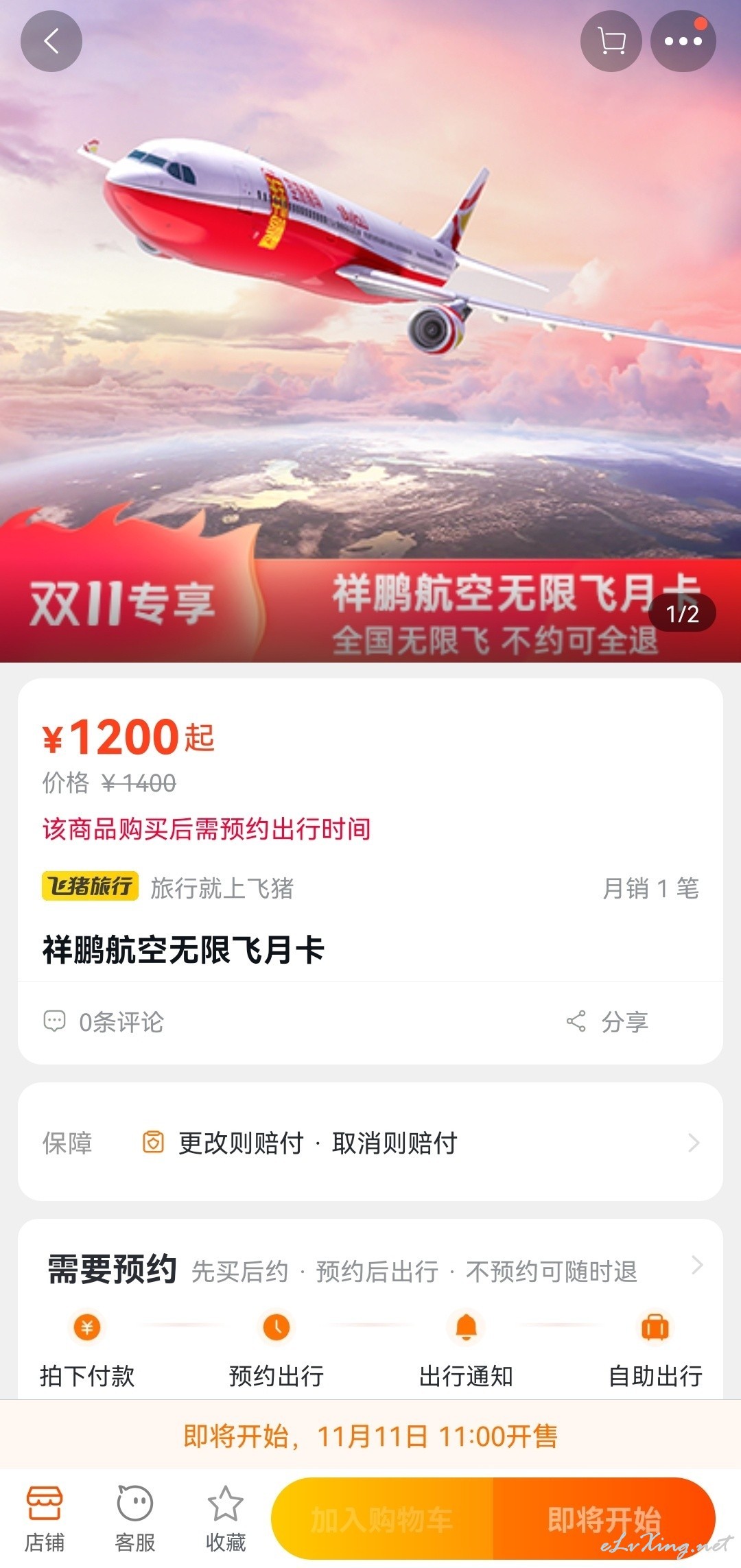The image size is (741, 1568).
Task: Open the shopping cart icon
Action: (x=611, y=41)
